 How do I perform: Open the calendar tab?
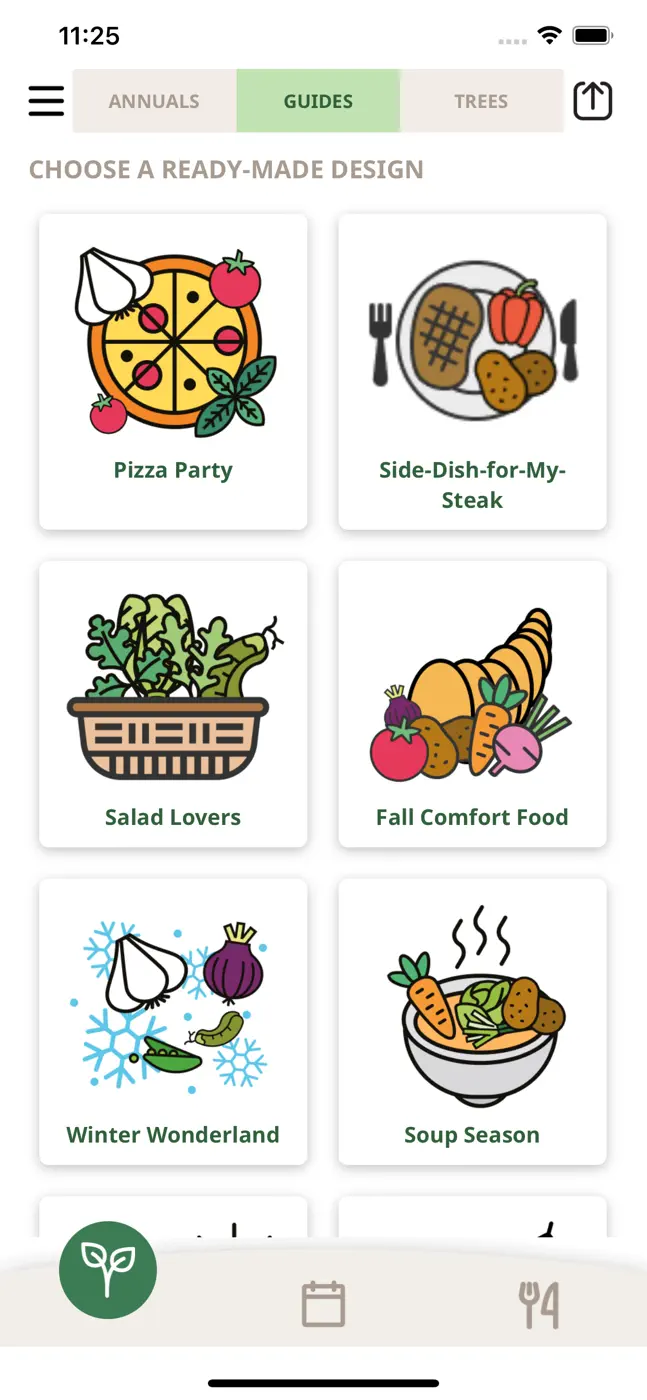click(323, 1305)
